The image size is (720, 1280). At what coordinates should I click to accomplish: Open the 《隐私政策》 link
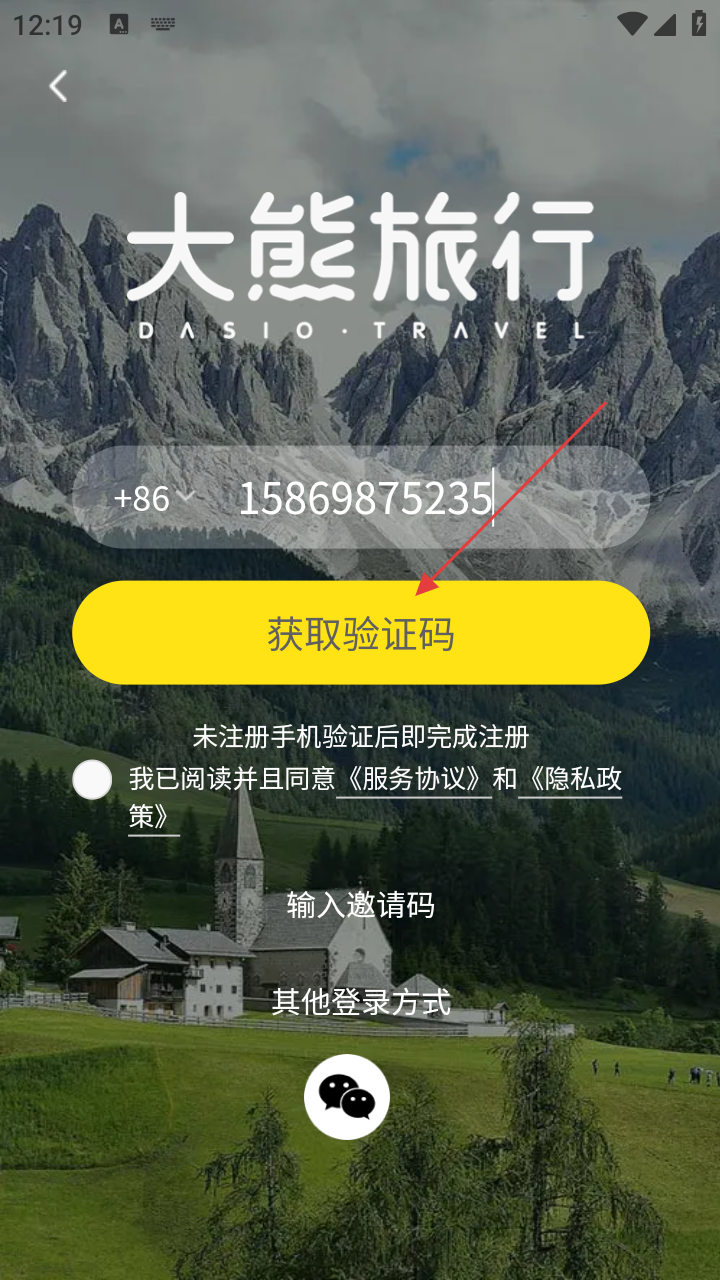[x=570, y=779]
